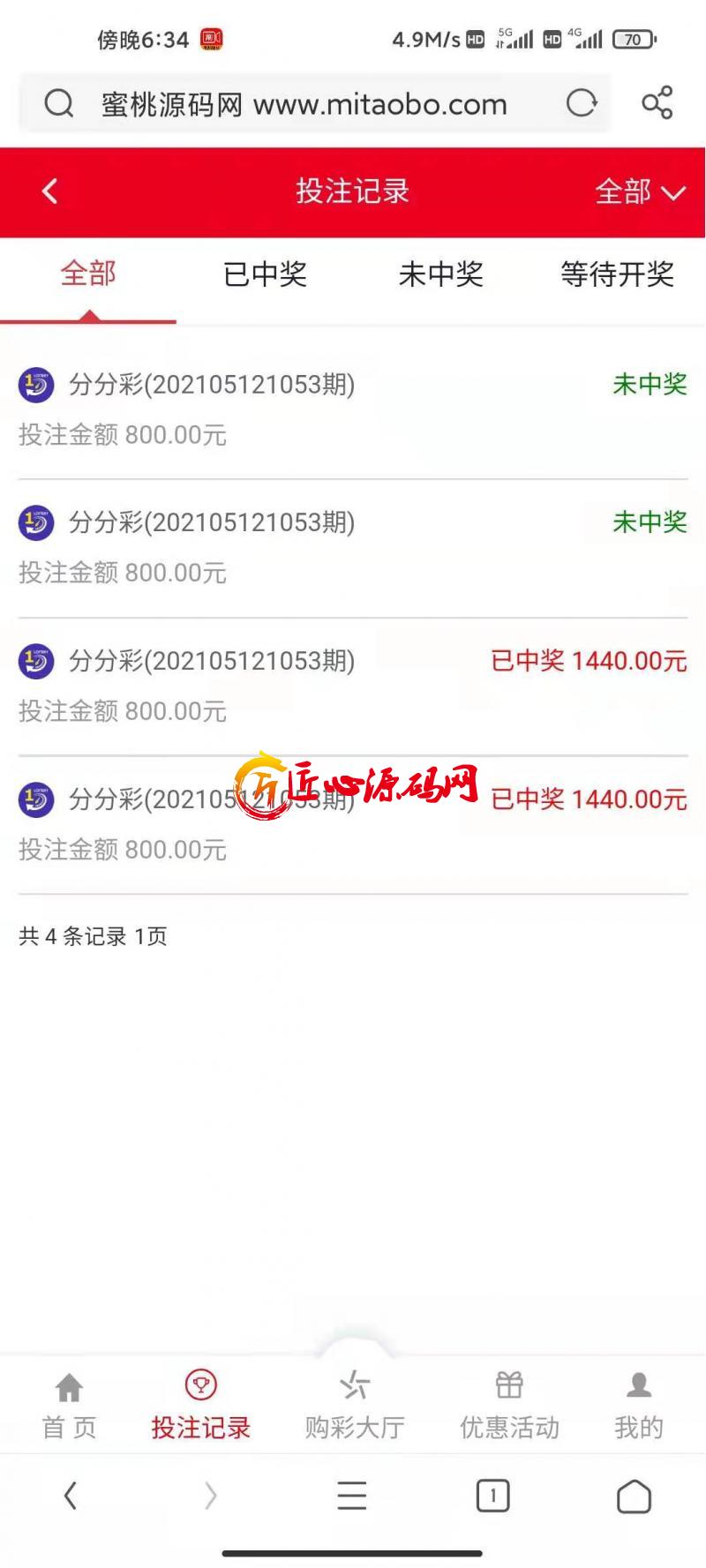Open the 首页 home tab
The height and width of the screenshot is (1568, 706).
click(x=69, y=1405)
